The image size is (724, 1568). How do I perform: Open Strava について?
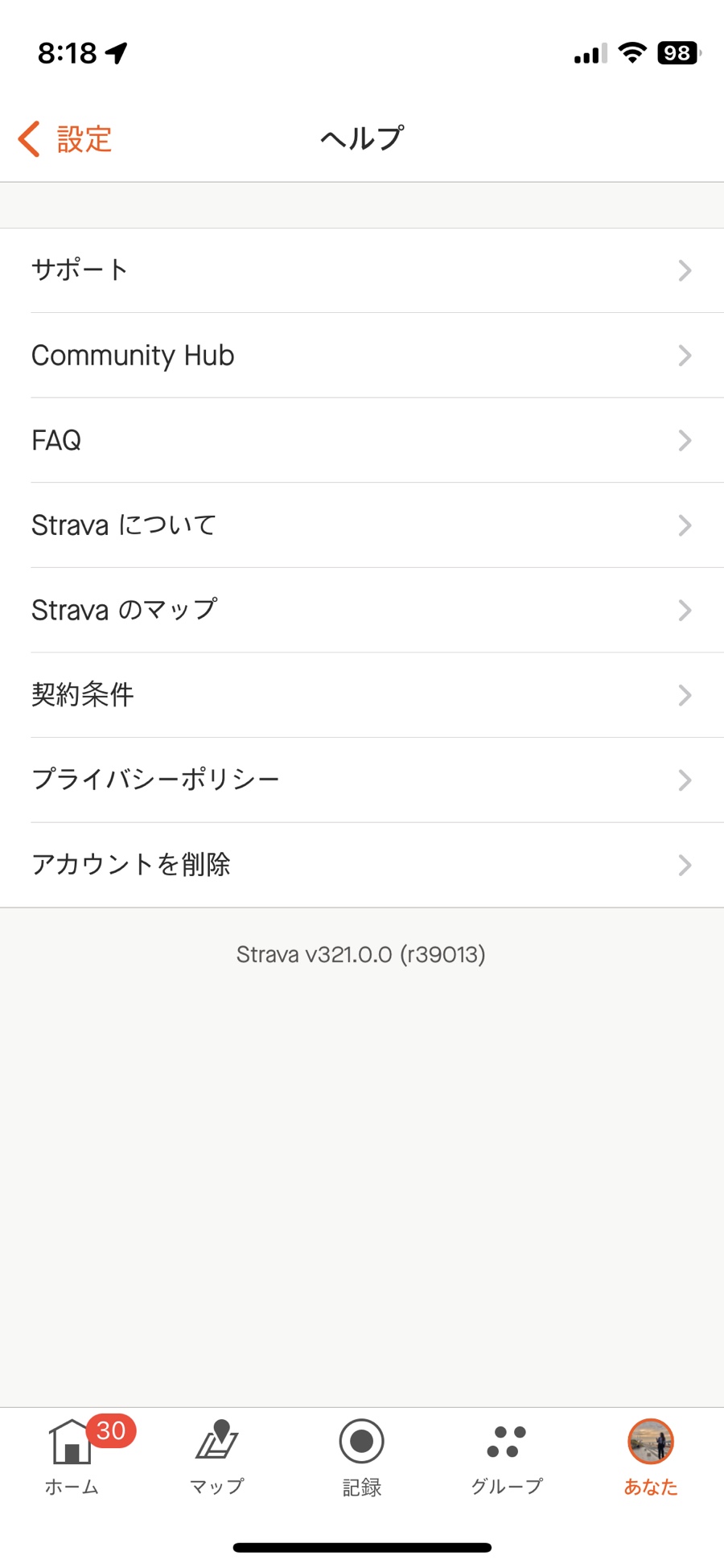click(362, 525)
